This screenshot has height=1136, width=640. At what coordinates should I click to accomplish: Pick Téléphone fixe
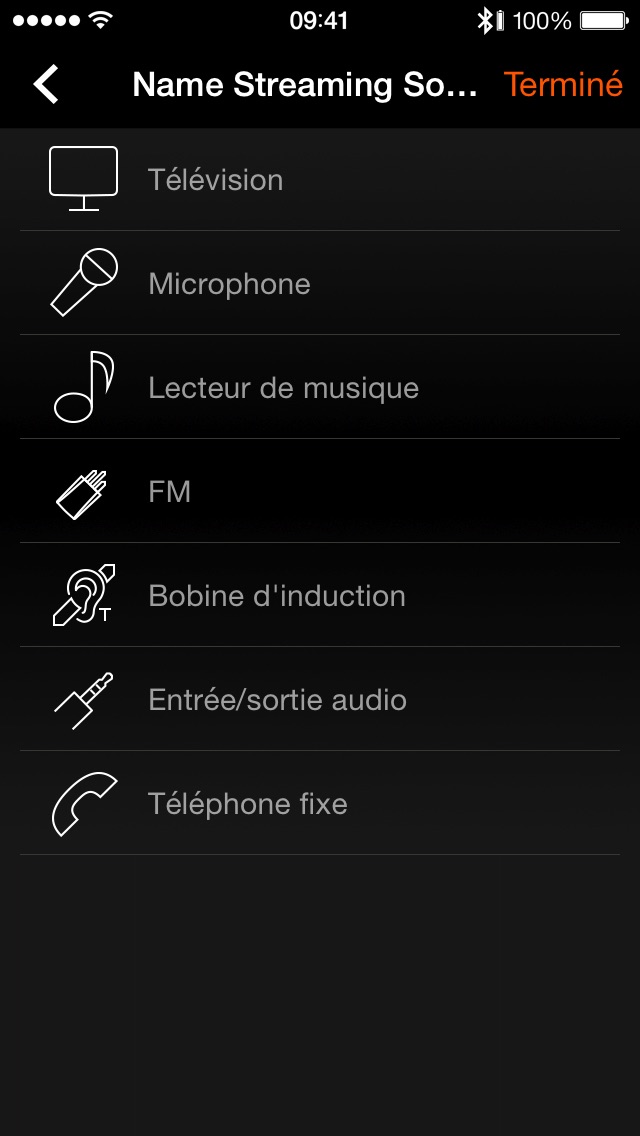click(320, 803)
